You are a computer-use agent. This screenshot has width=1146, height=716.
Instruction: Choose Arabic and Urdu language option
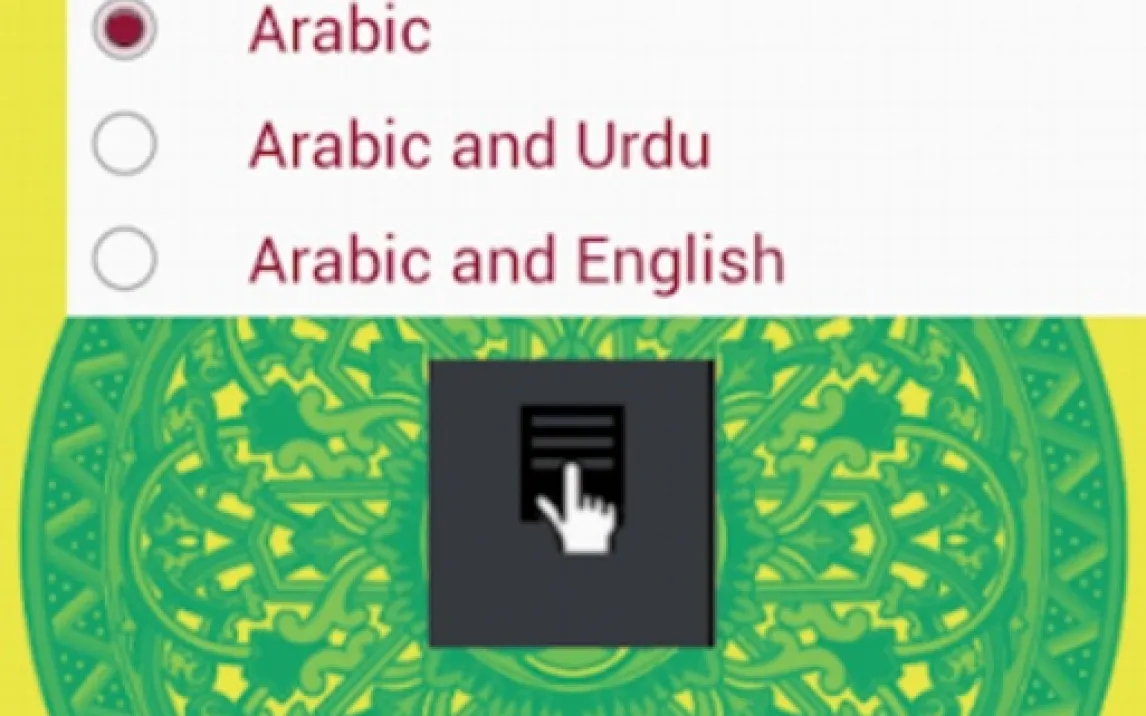124,145
